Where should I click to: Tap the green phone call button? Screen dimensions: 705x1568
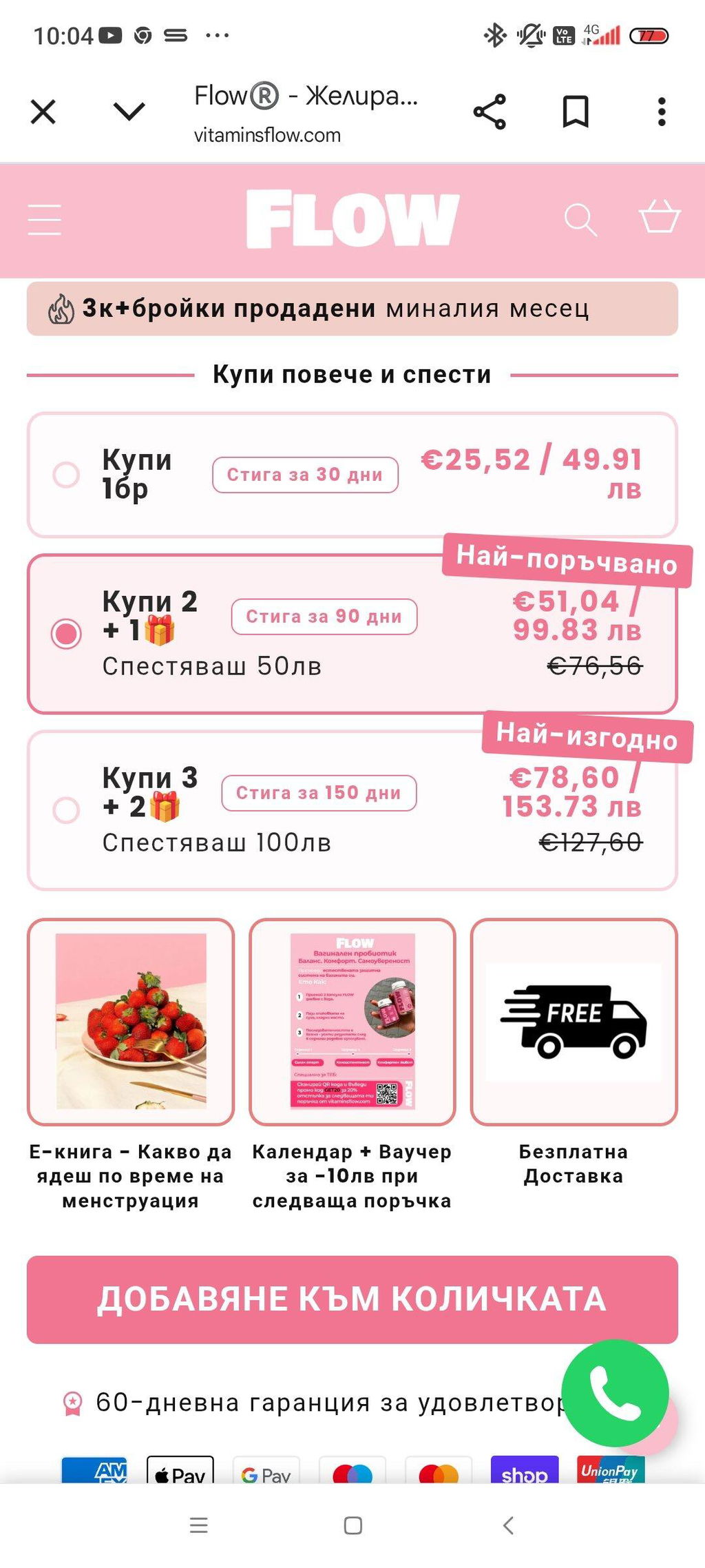615,1392
